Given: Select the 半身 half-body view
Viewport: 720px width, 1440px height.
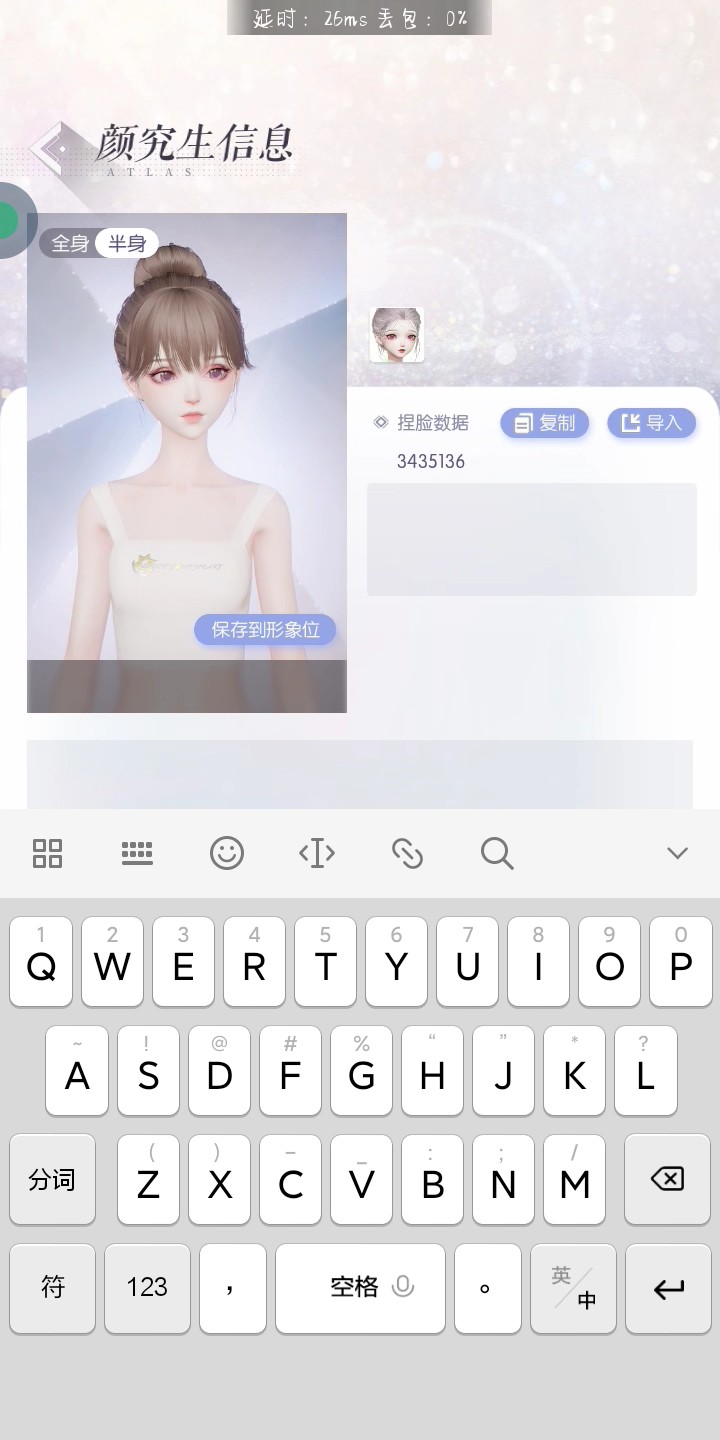Looking at the screenshot, I should point(128,243).
